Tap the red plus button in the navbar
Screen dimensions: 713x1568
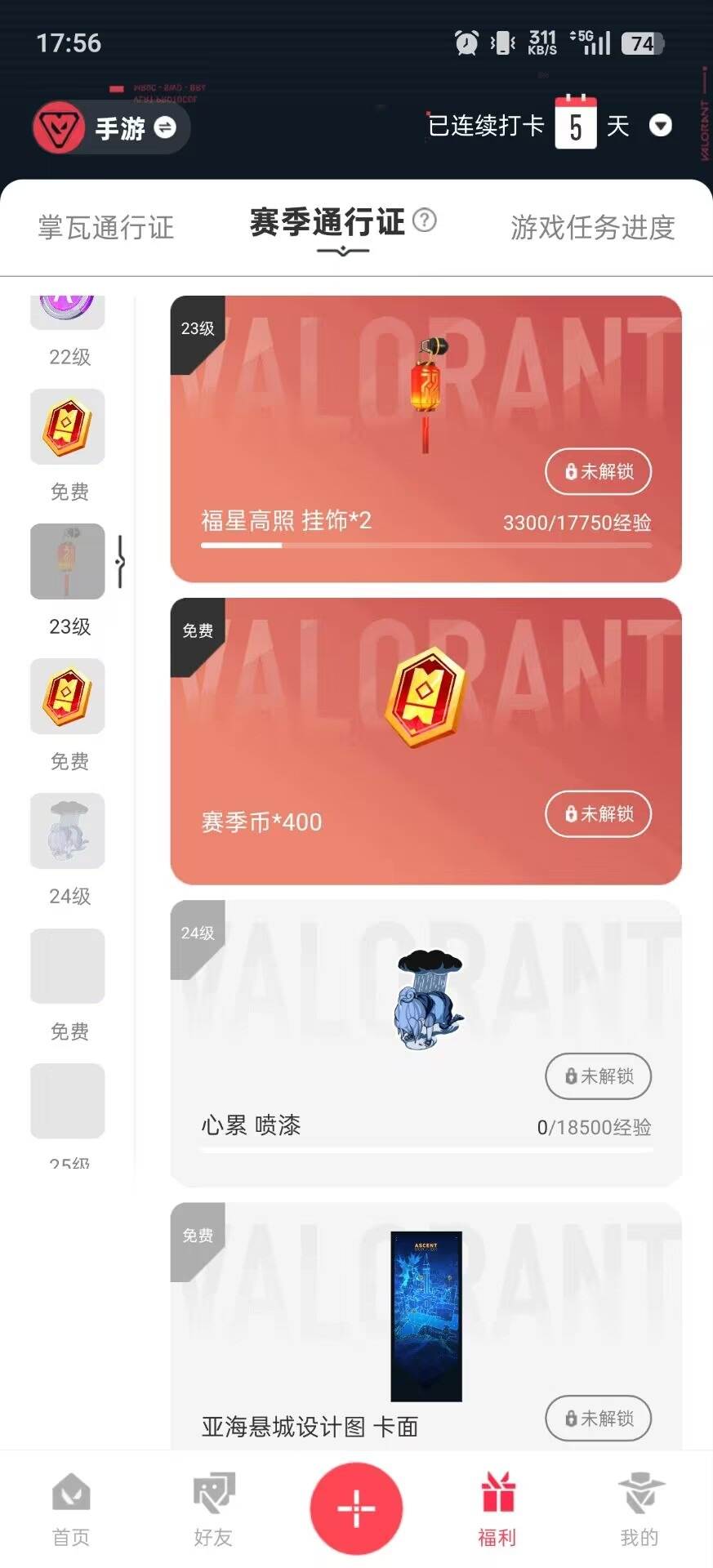pos(356,1508)
